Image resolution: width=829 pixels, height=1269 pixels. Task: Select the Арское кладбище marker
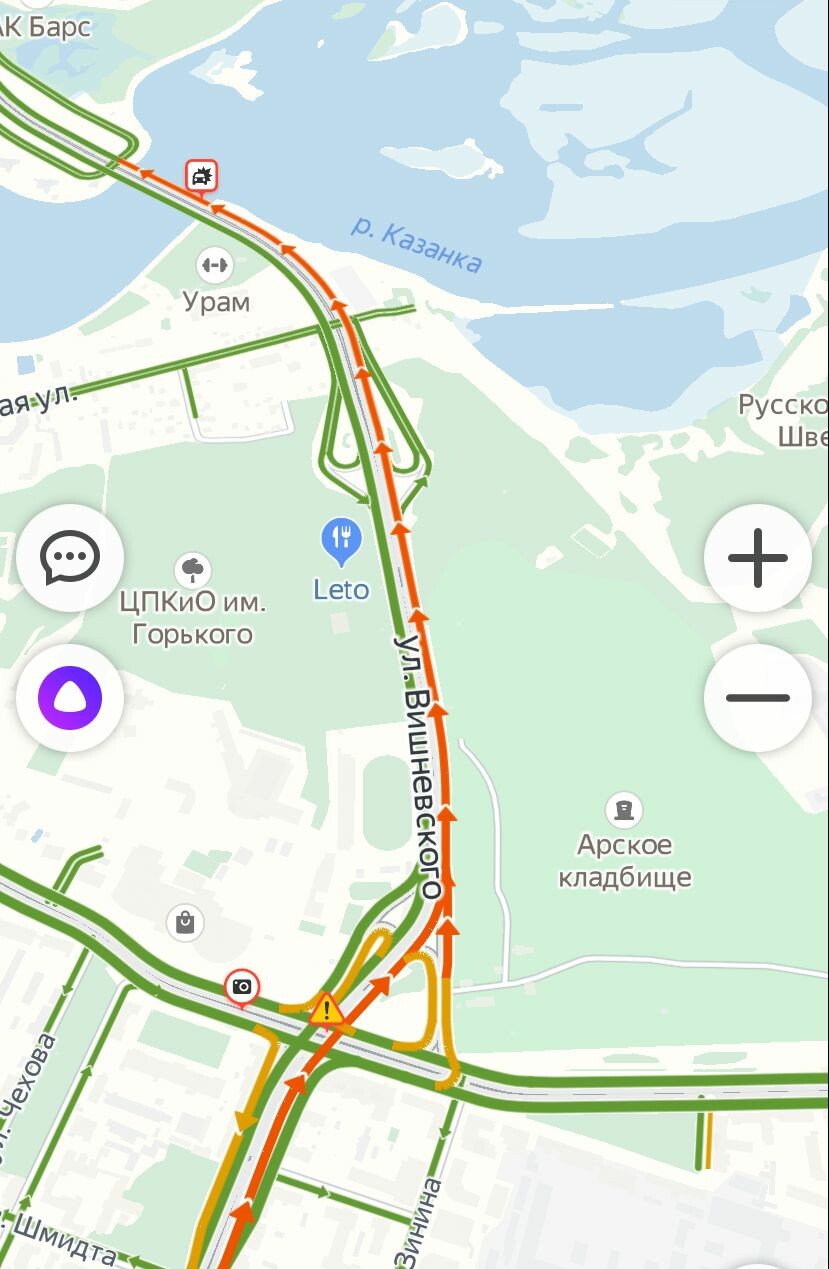coord(625,808)
